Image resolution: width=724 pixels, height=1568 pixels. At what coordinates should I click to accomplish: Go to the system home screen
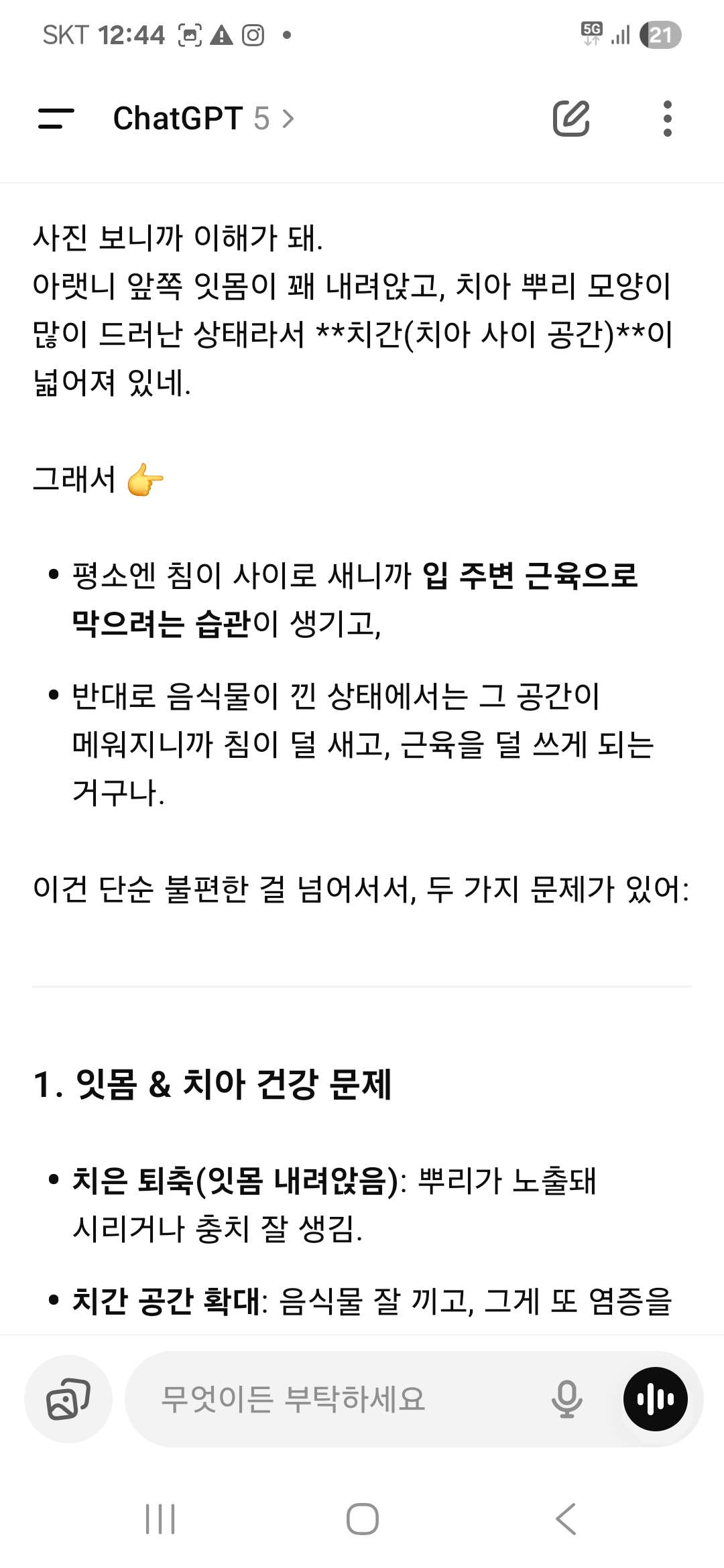pyautogui.click(x=362, y=1519)
